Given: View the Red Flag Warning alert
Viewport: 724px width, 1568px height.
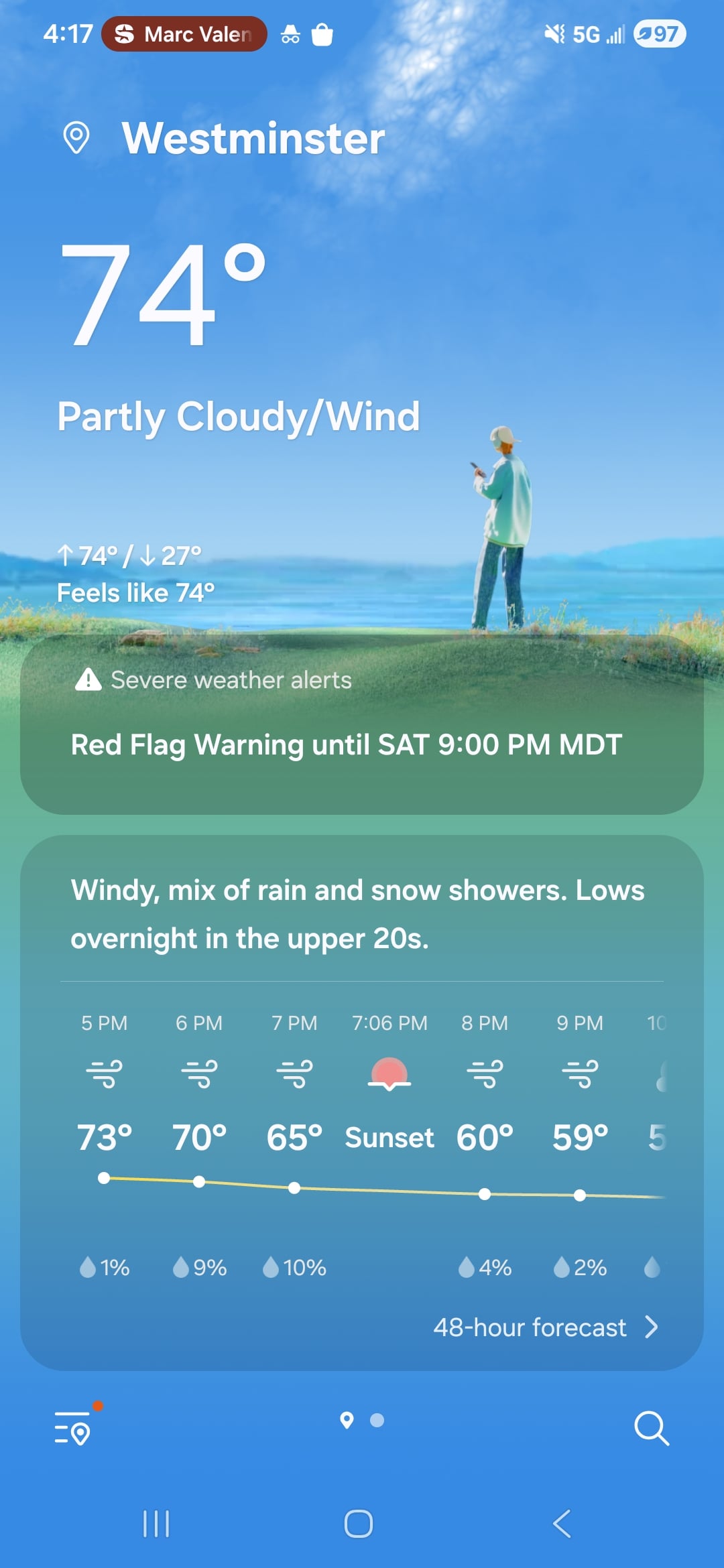Looking at the screenshot, I should coord(347,744).
